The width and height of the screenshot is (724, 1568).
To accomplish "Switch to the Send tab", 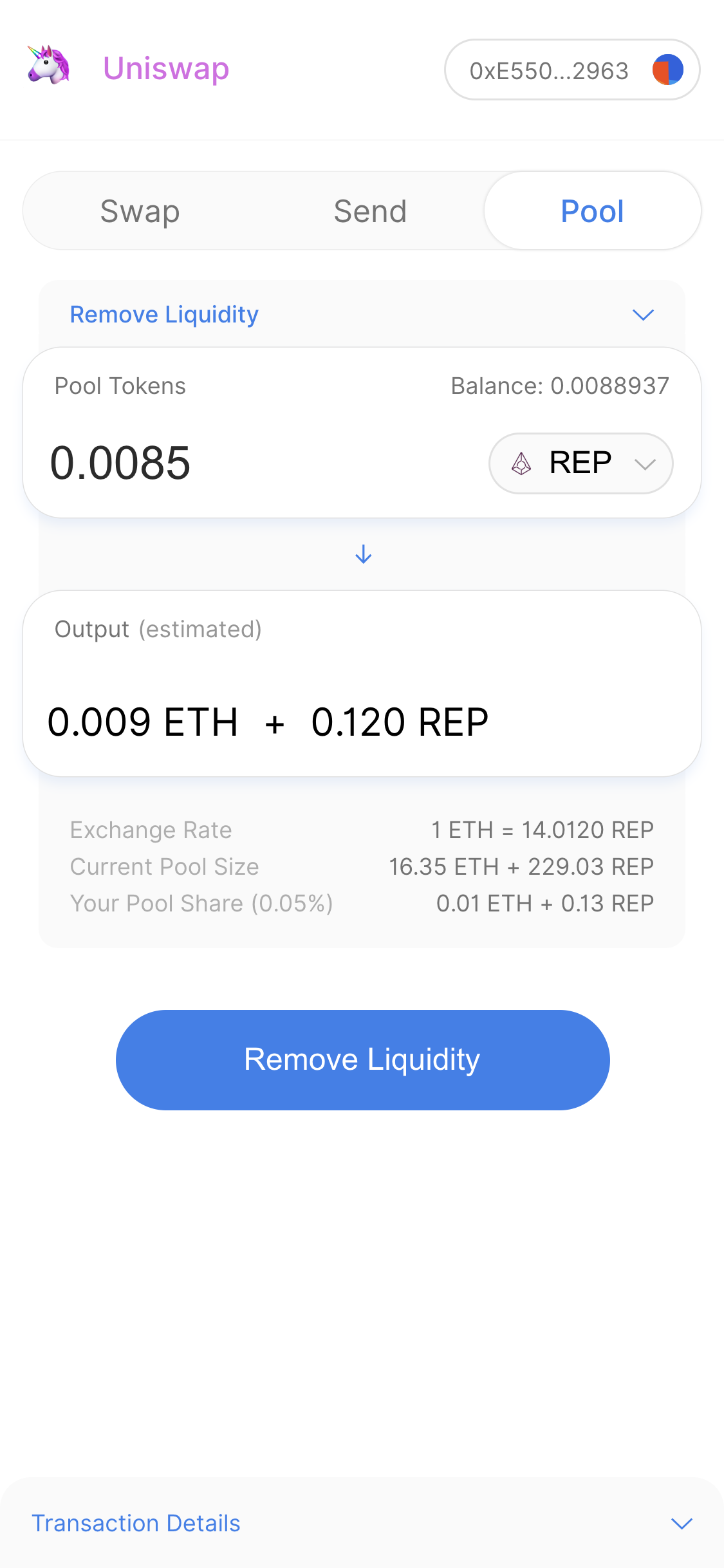I will (x=370, y=211).
